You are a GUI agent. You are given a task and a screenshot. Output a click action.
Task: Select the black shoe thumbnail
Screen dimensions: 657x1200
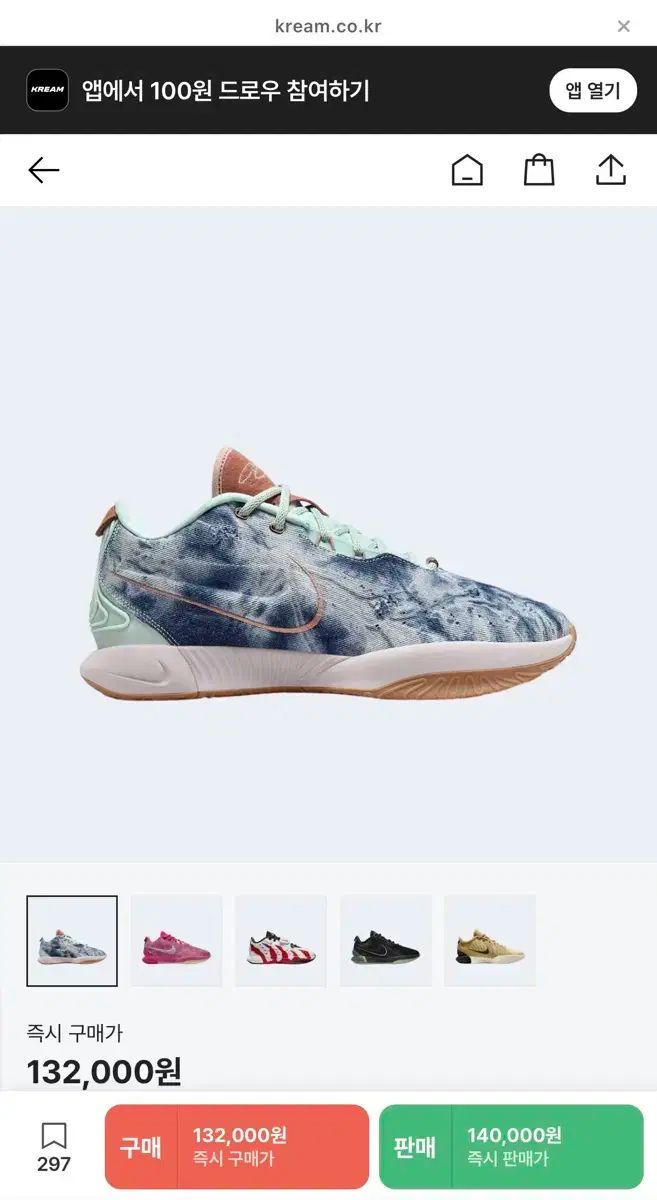pos(386,941)
